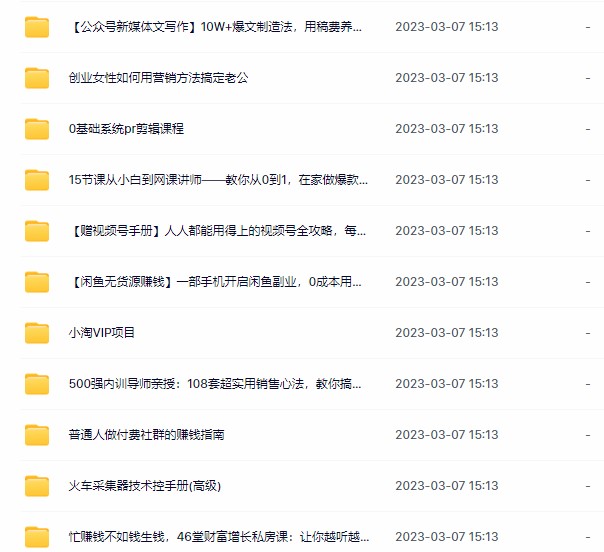Open folder 15节课从小白到网课讲师
604x552 pixels.
(x=218, y=180)
